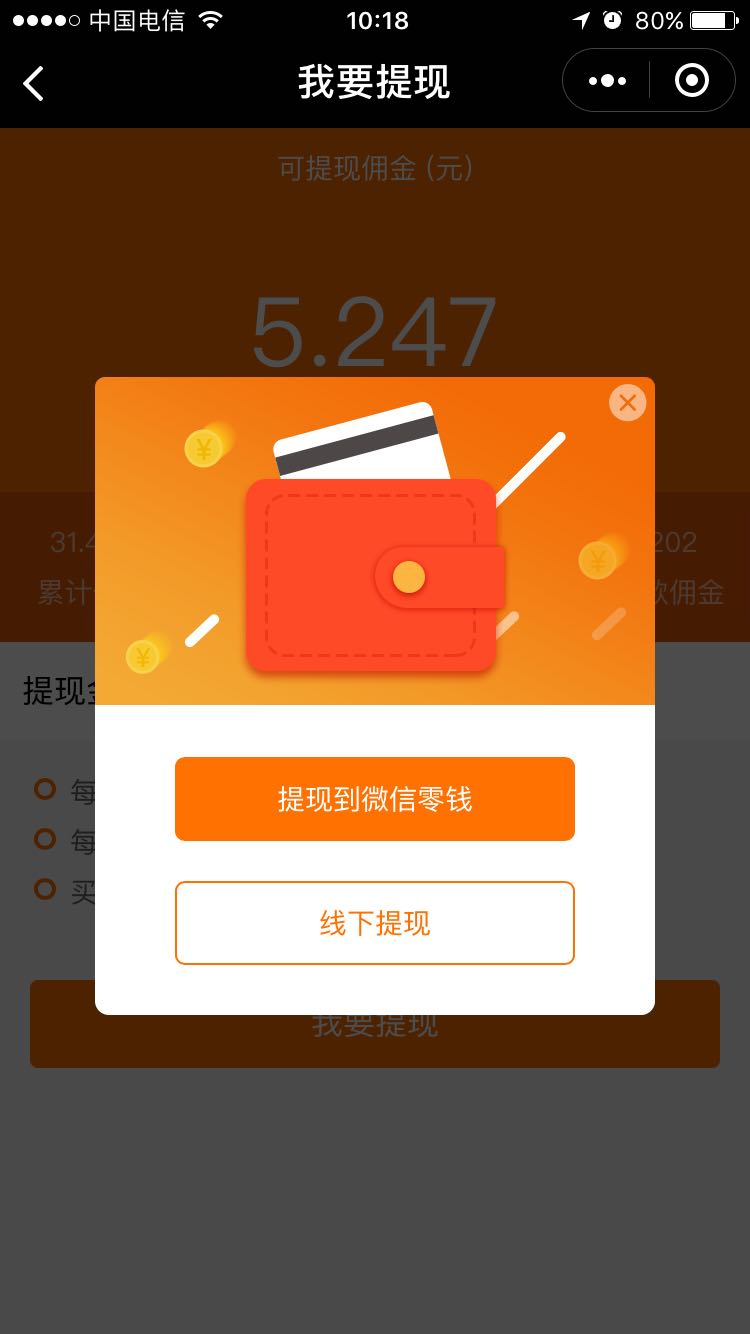Close the mini program via circle icon

(691, 81)
